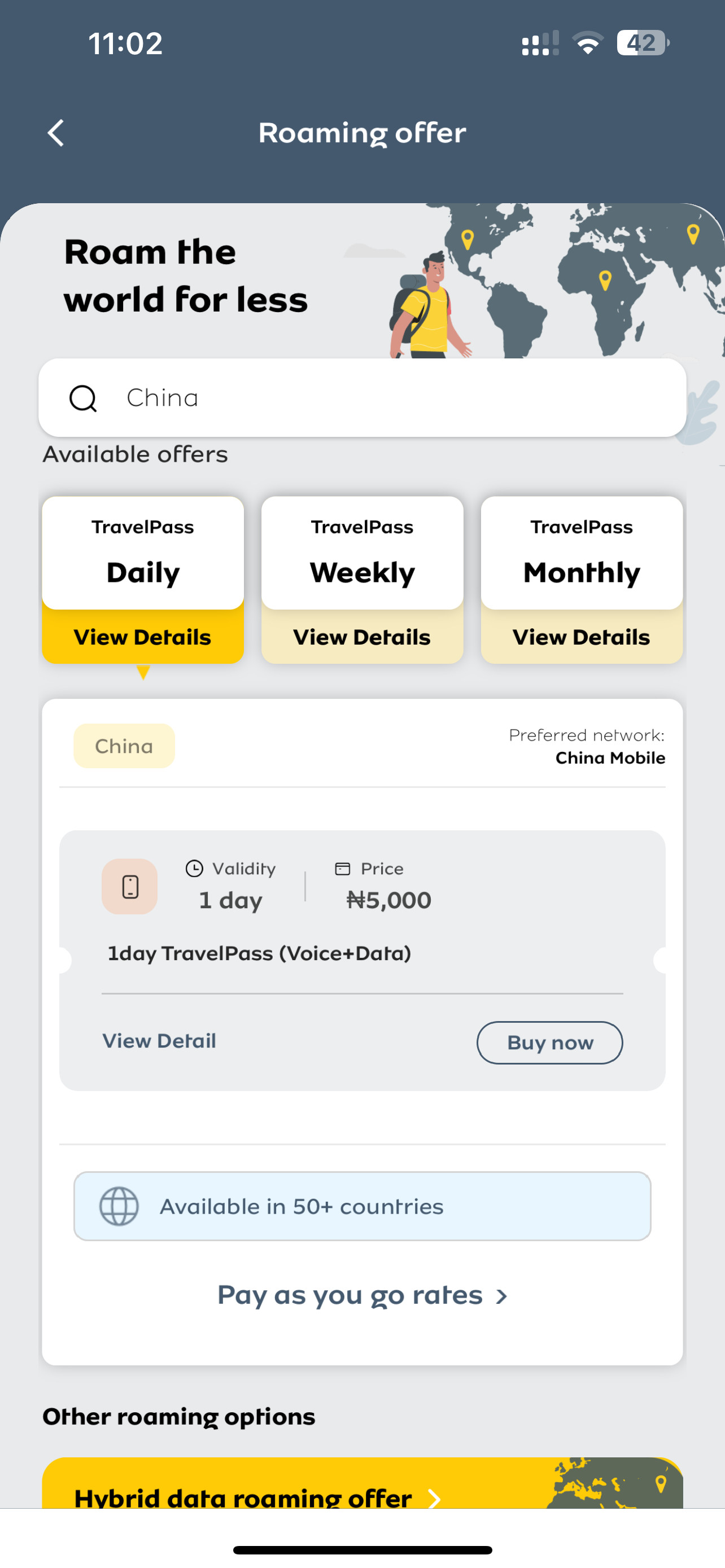View Details for TravelPass Monthly
This screenshot has height=1568, width=725.
582,637
